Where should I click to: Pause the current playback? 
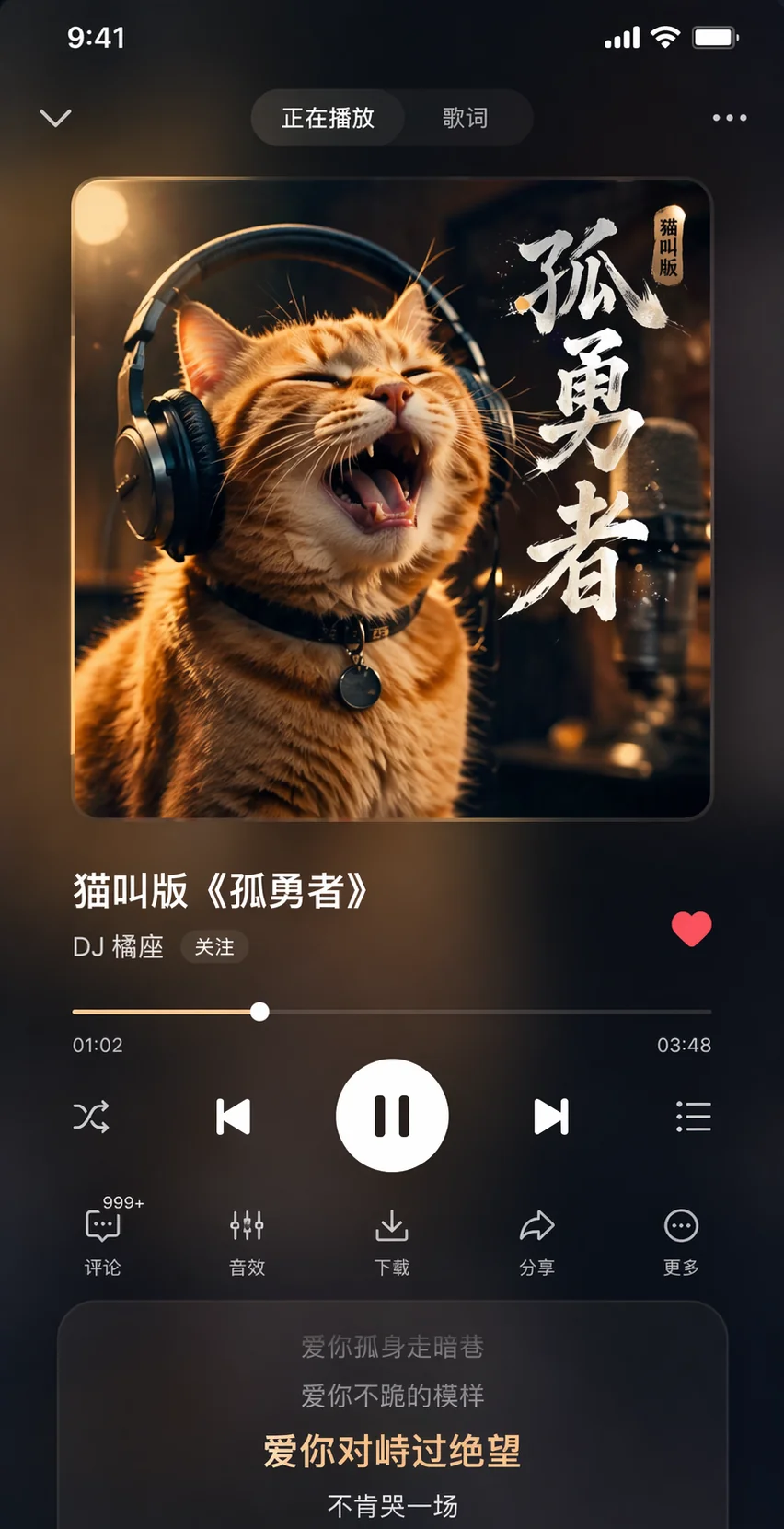pos(392,1114)
